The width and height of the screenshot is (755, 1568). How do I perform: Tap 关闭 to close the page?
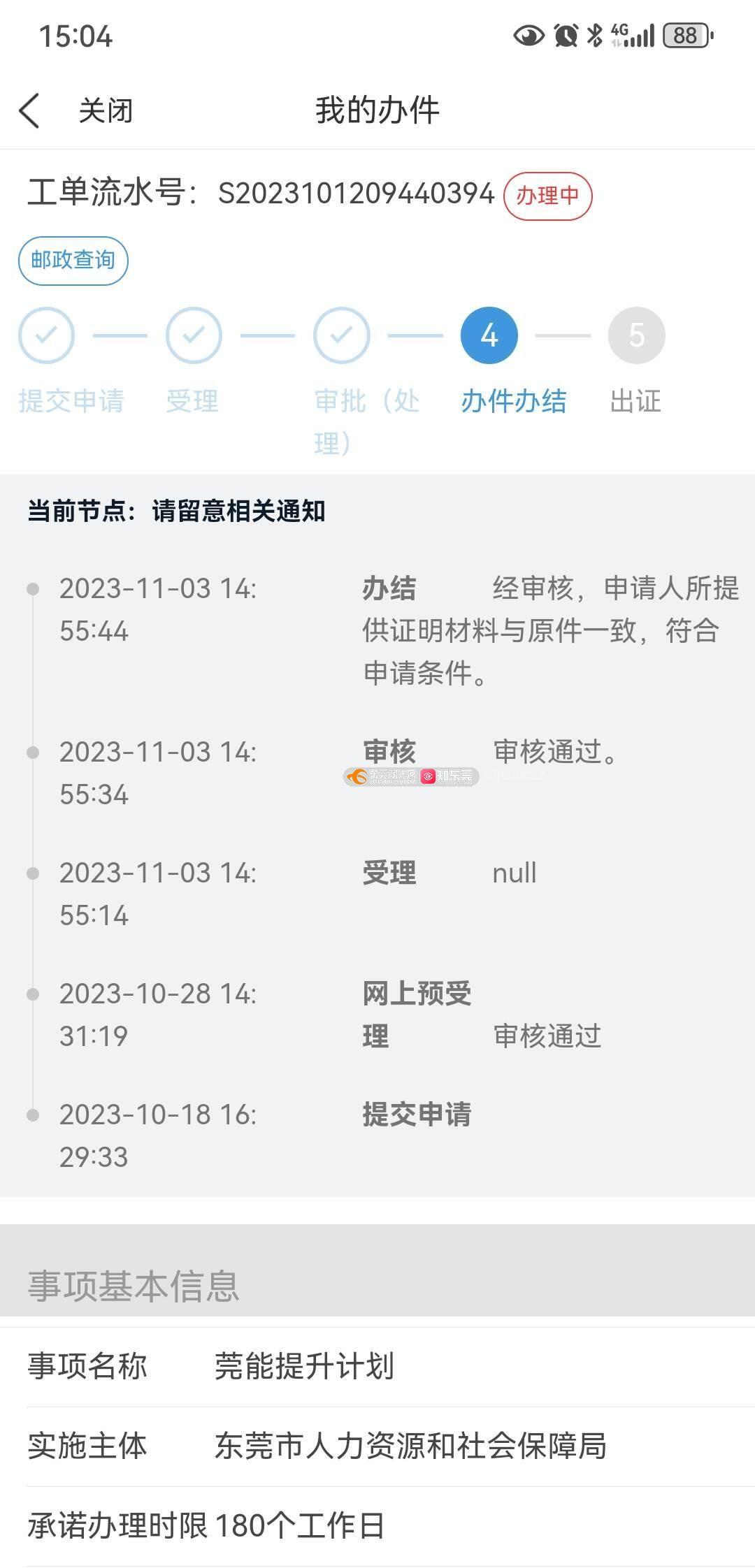click(x=105, y=111)
